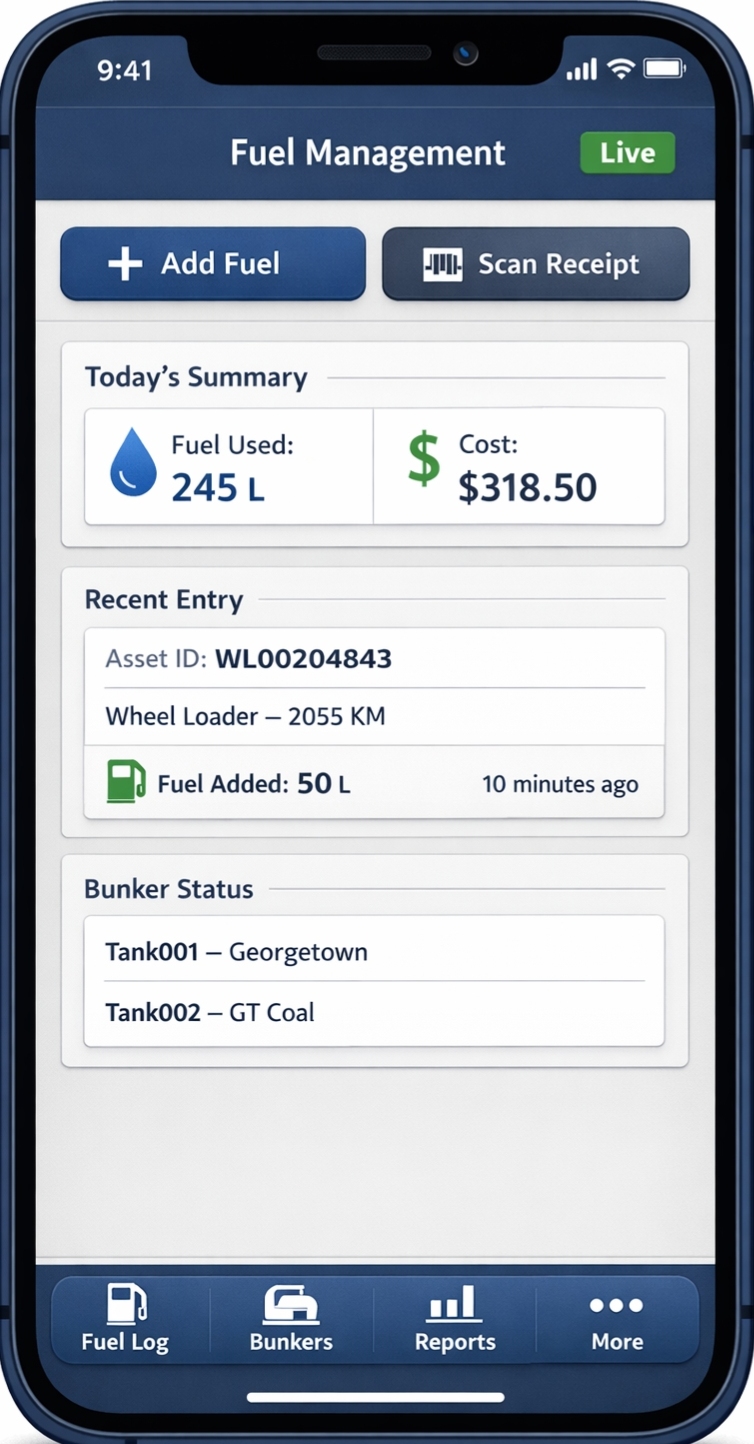This screenshot has height=1444, width=754.
Task: Tap the Reports bar chart icon
Action: [453, 1303]
